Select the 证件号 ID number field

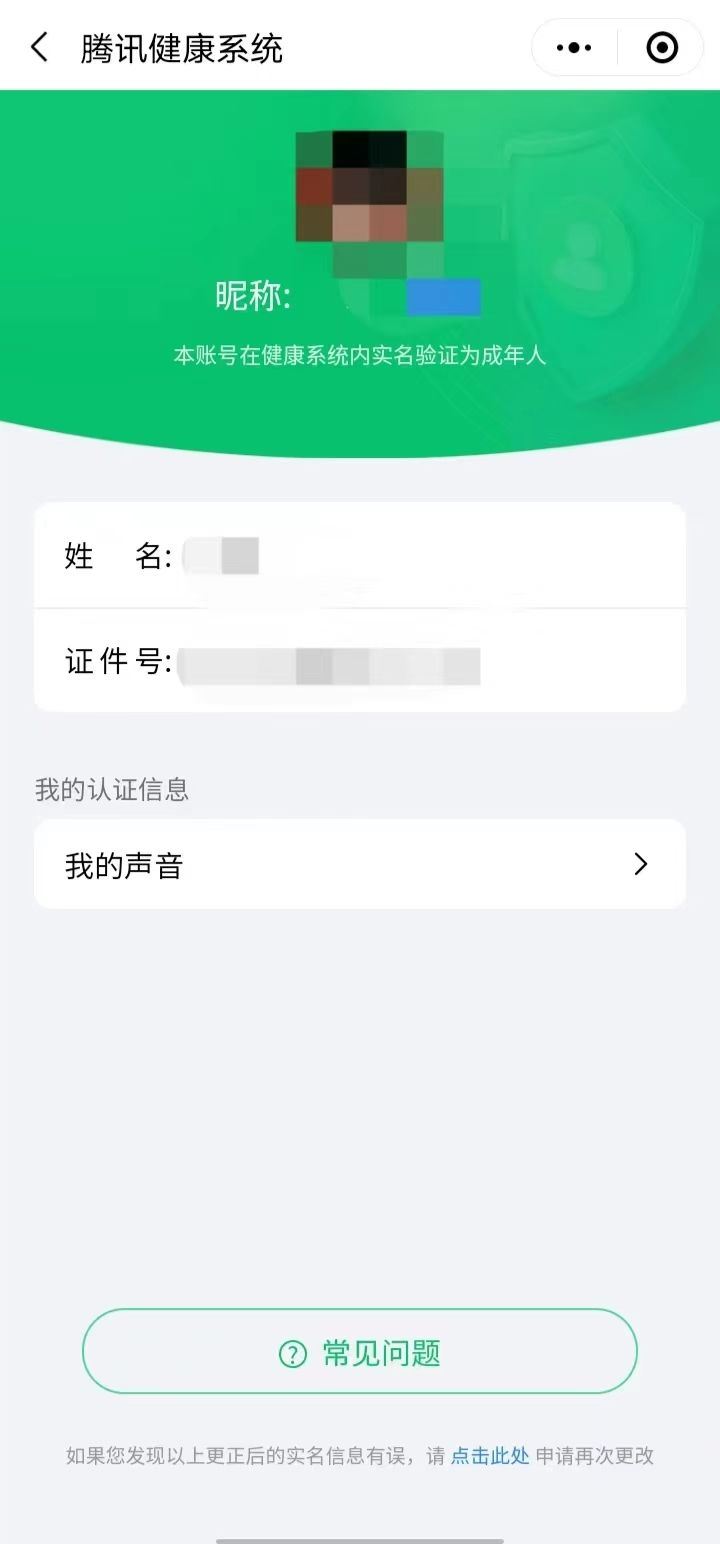pos(360,662)
